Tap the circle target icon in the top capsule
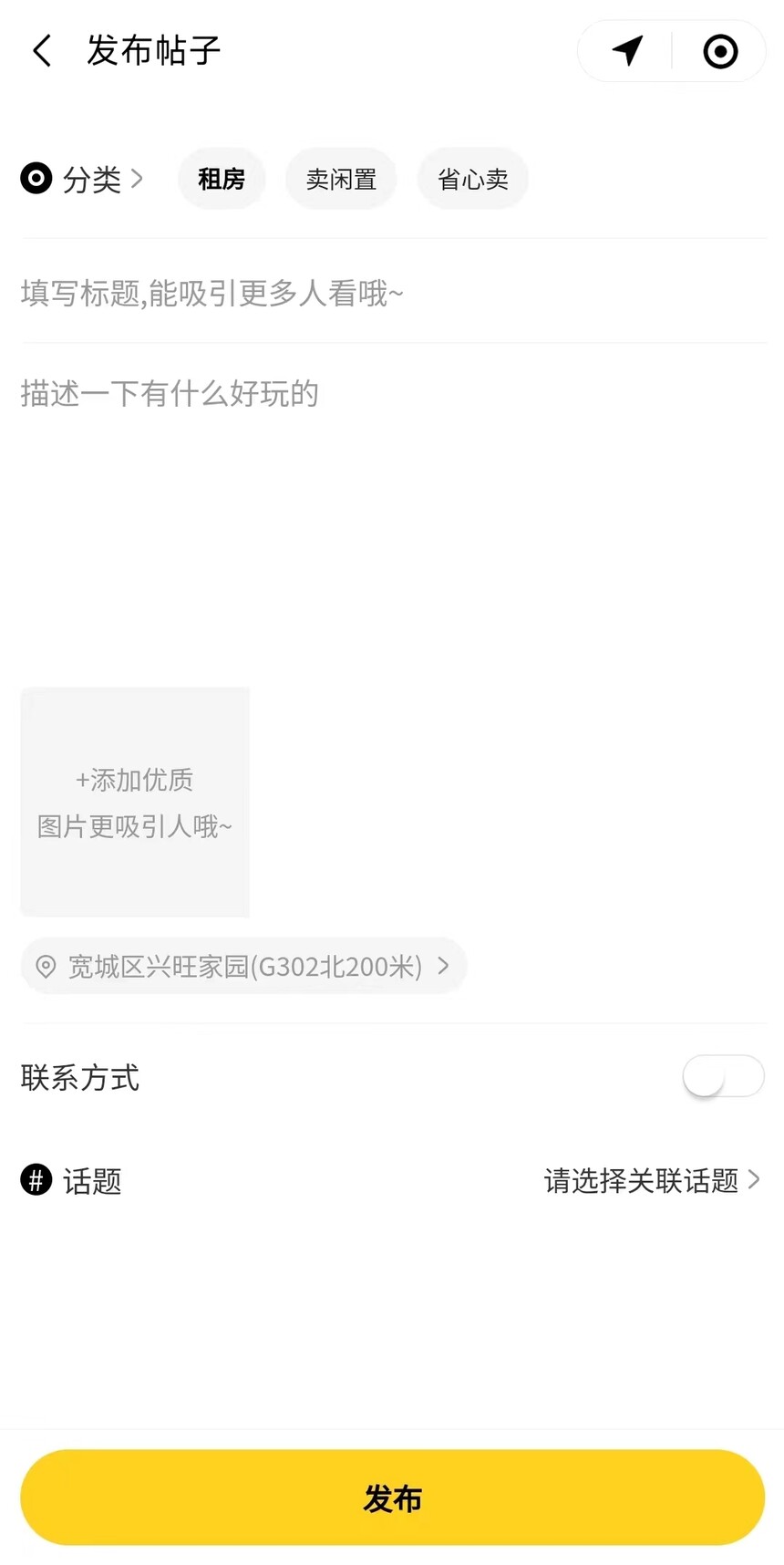784x1565 pixels. point(720,51)
